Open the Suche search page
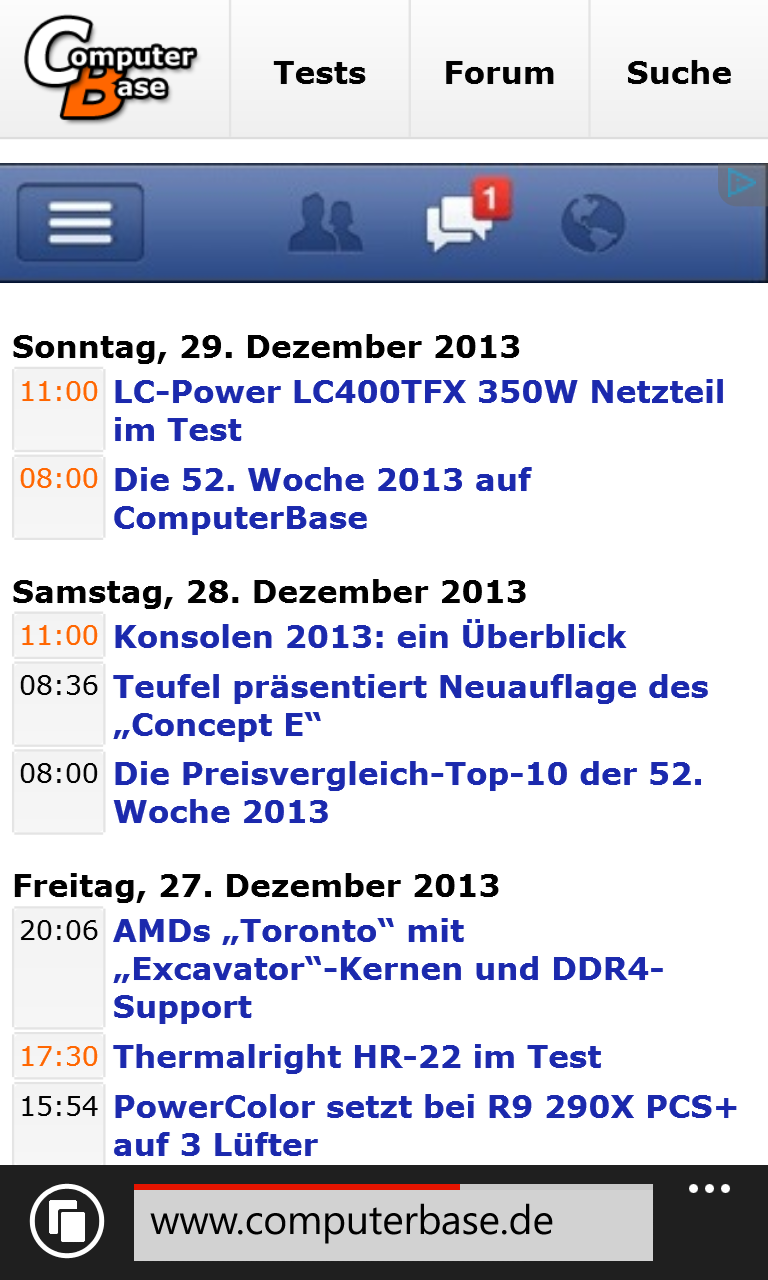The width and height of the screenshot is (768, 1280). (679, 72)
